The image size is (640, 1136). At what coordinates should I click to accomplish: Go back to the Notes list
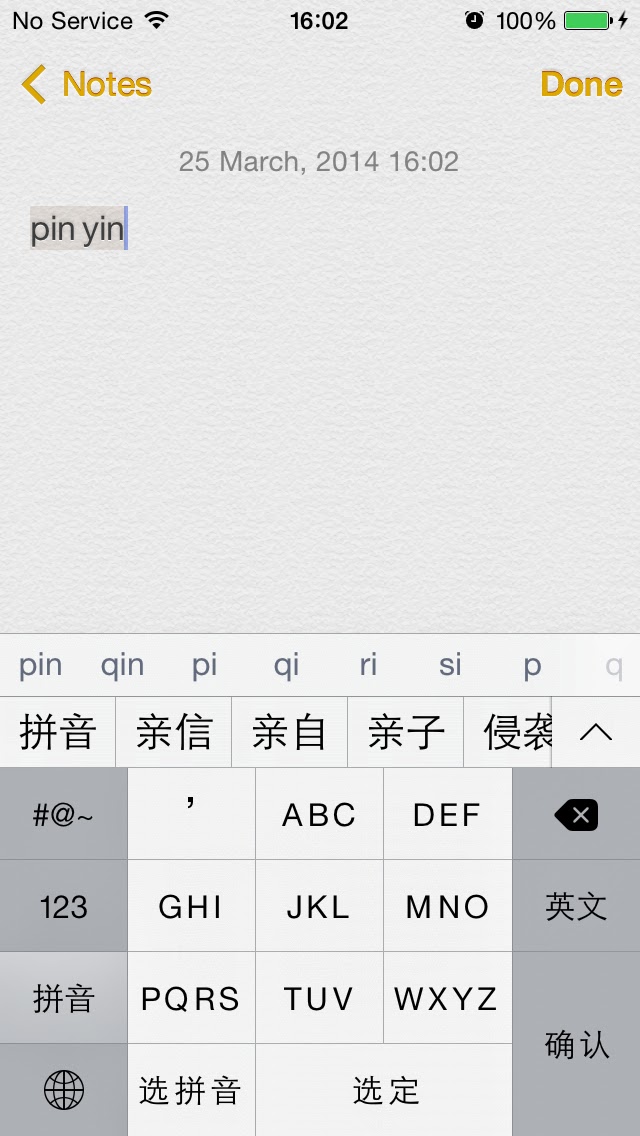point(86,85)
